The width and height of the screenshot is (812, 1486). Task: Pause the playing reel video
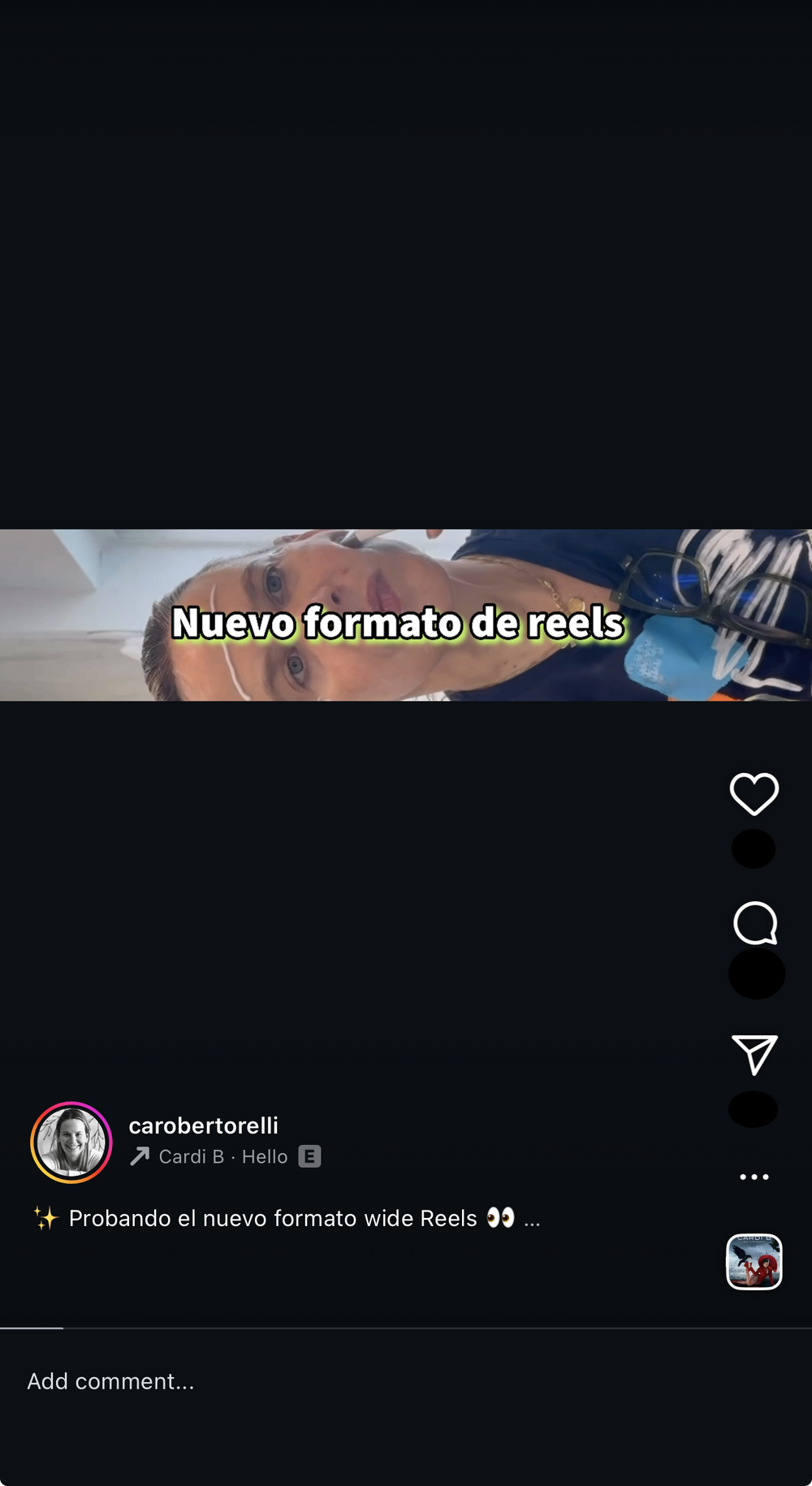tap(406, 615)
